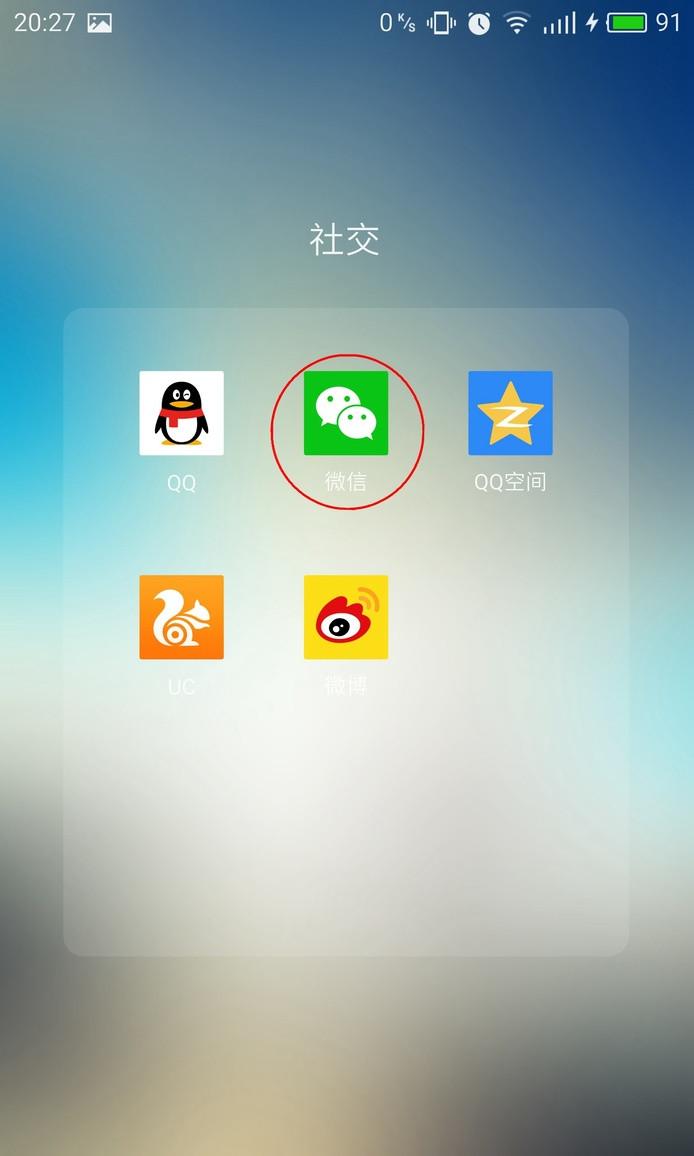
Task: Launch WeChat (微信)
Action: 346,413
